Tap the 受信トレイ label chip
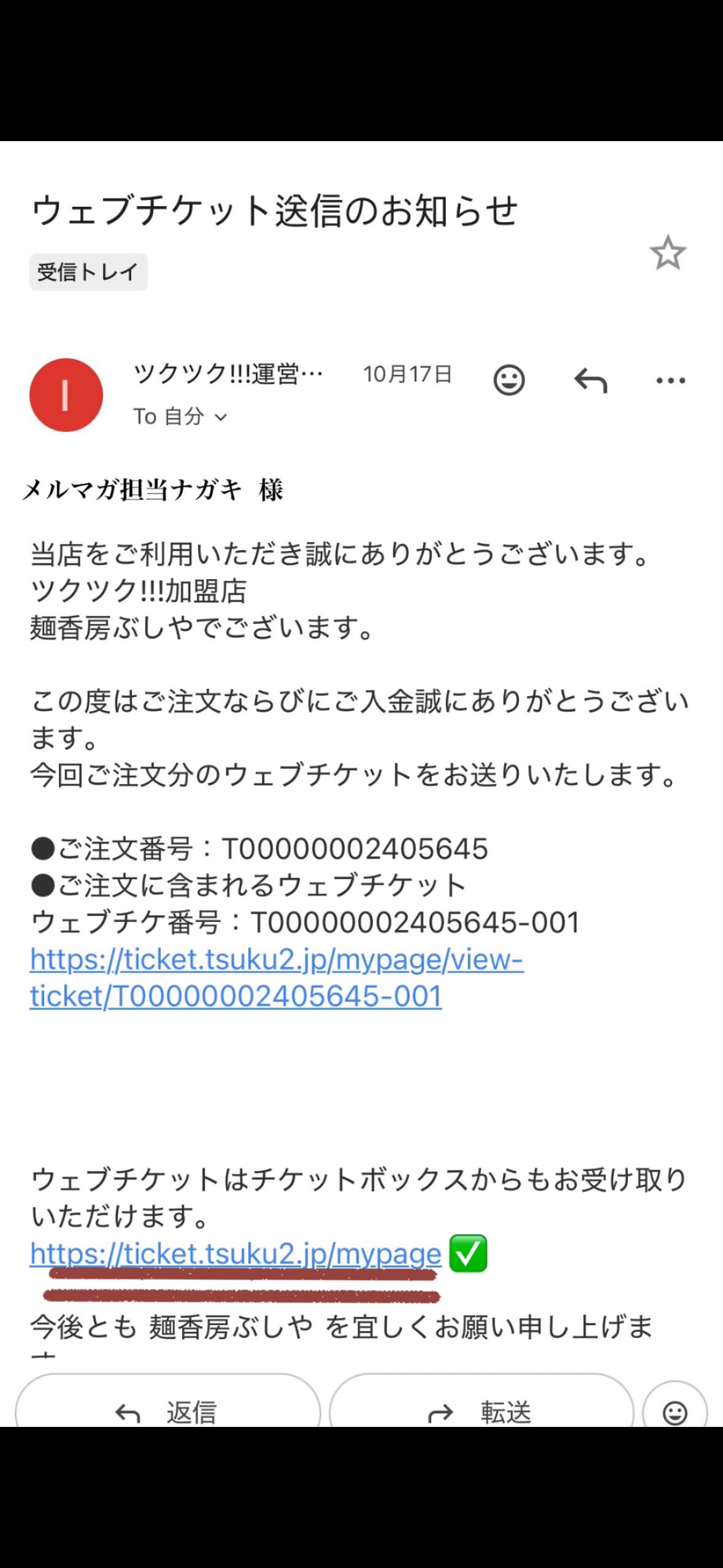723x1568 pixels. (88, 272)
